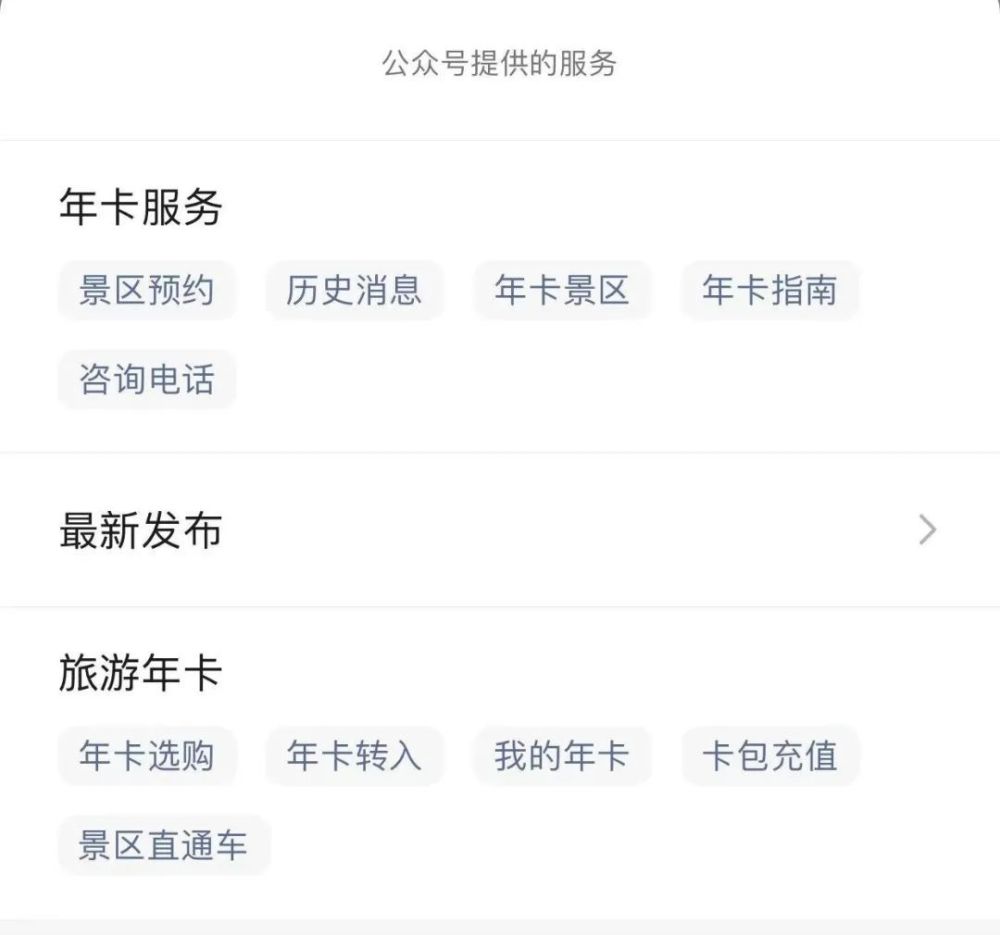1000x935 pixels.
Task: Tap 咨询电话 for the hotline
Action: (x=146, y=380)
